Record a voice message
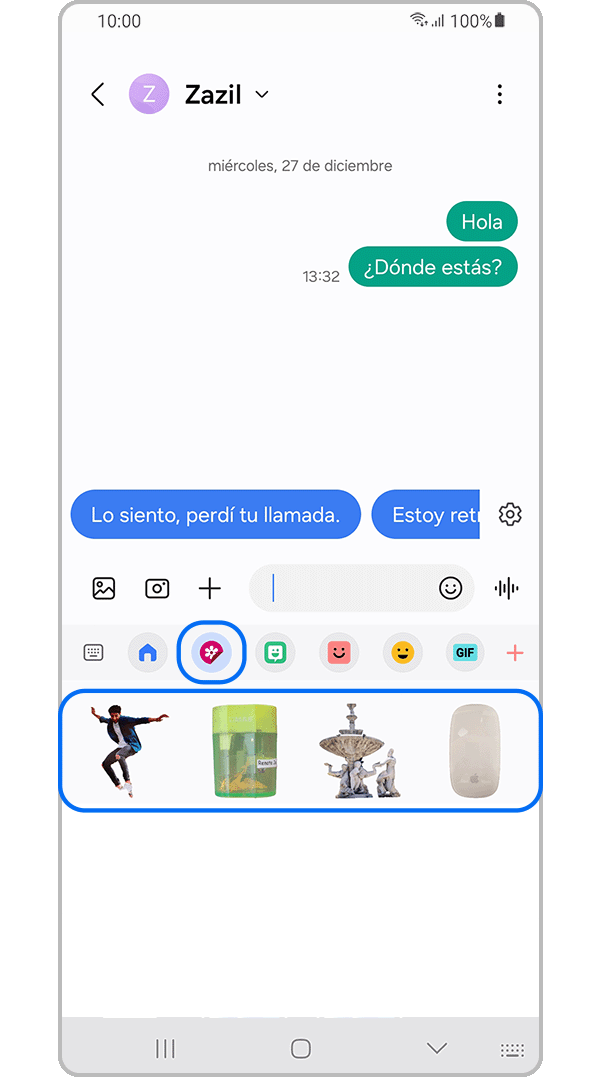 (507, 588)
